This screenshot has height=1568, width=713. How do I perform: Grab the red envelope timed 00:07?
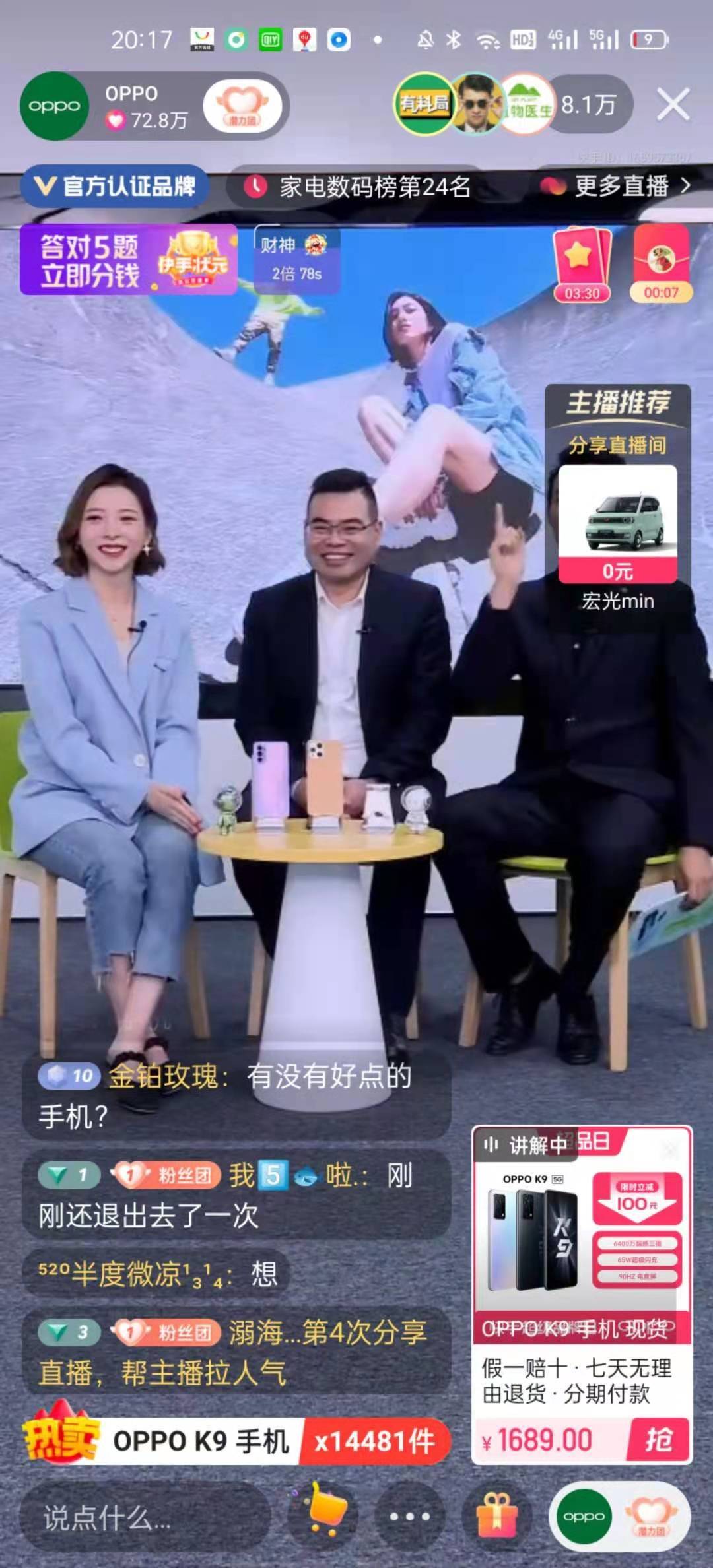click(x=662, y=264)
